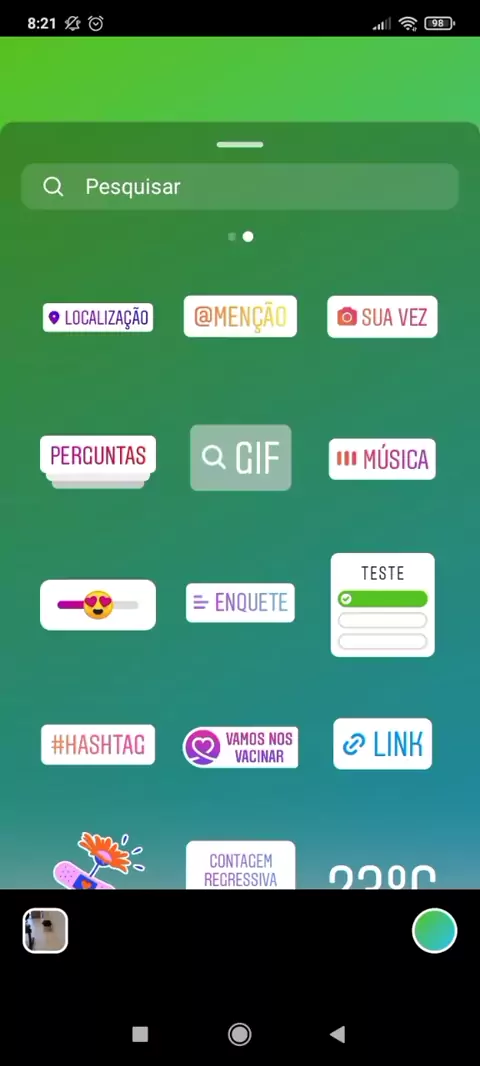Add the heart-eyes emoji slider sticker

point(98,604)
